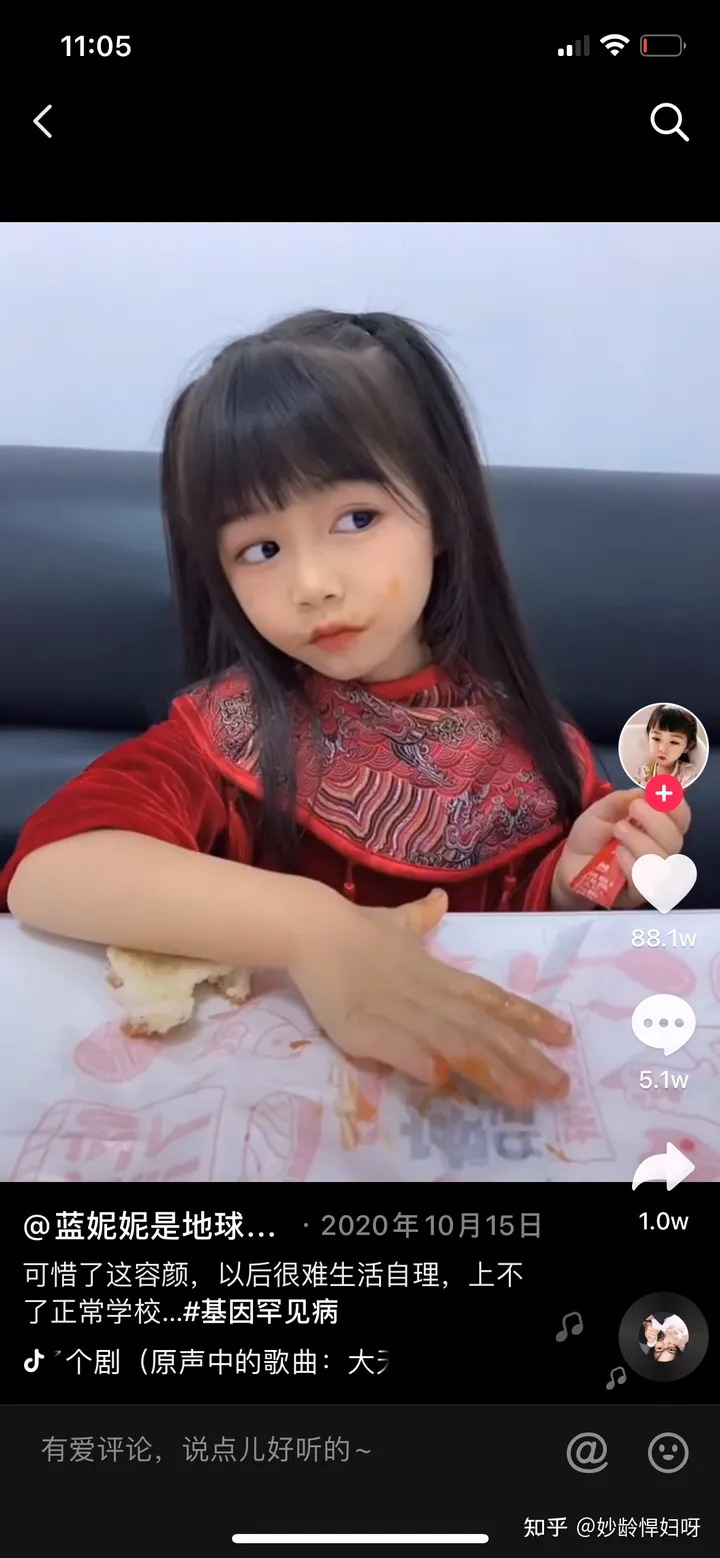Open the emoji picker smiley icon

668,1452
